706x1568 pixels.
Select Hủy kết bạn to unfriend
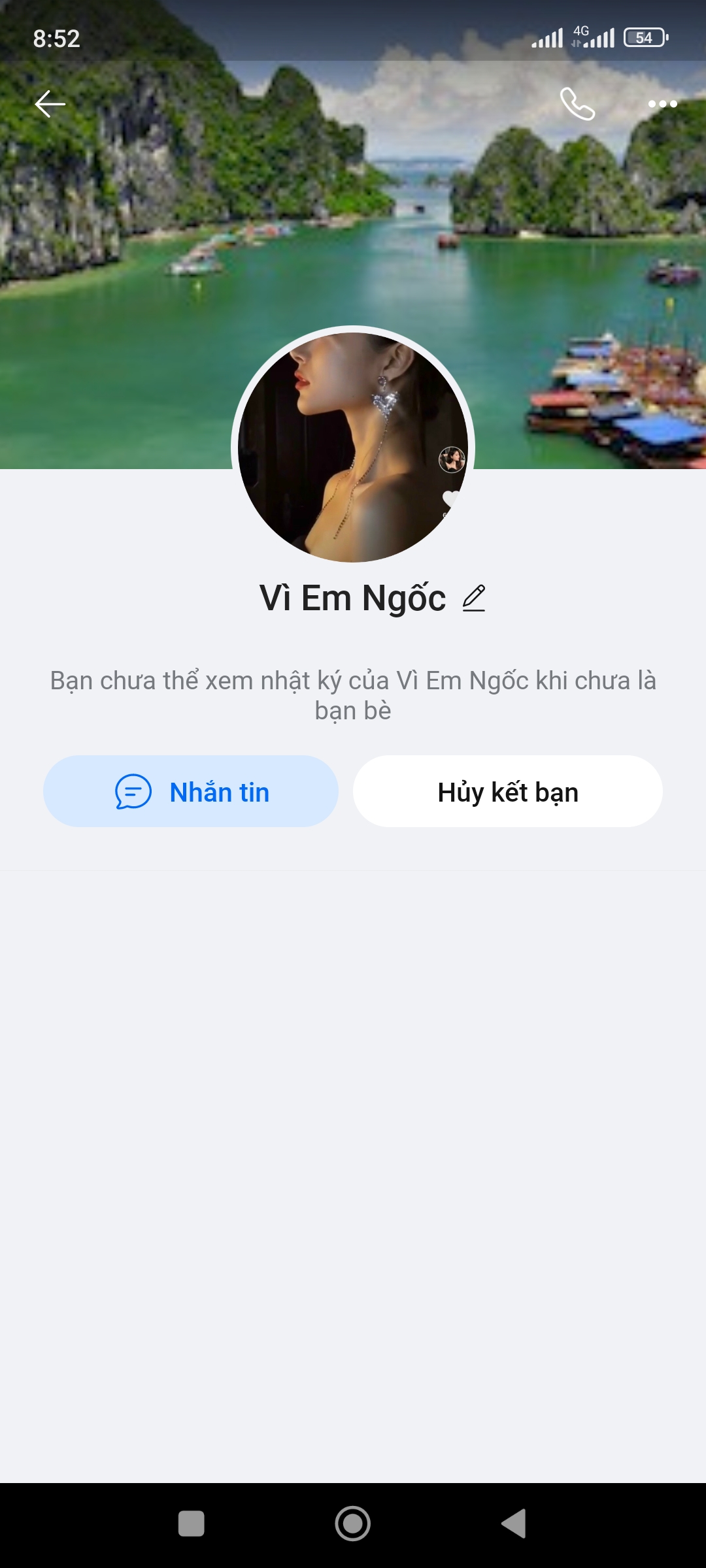[508, 792]
